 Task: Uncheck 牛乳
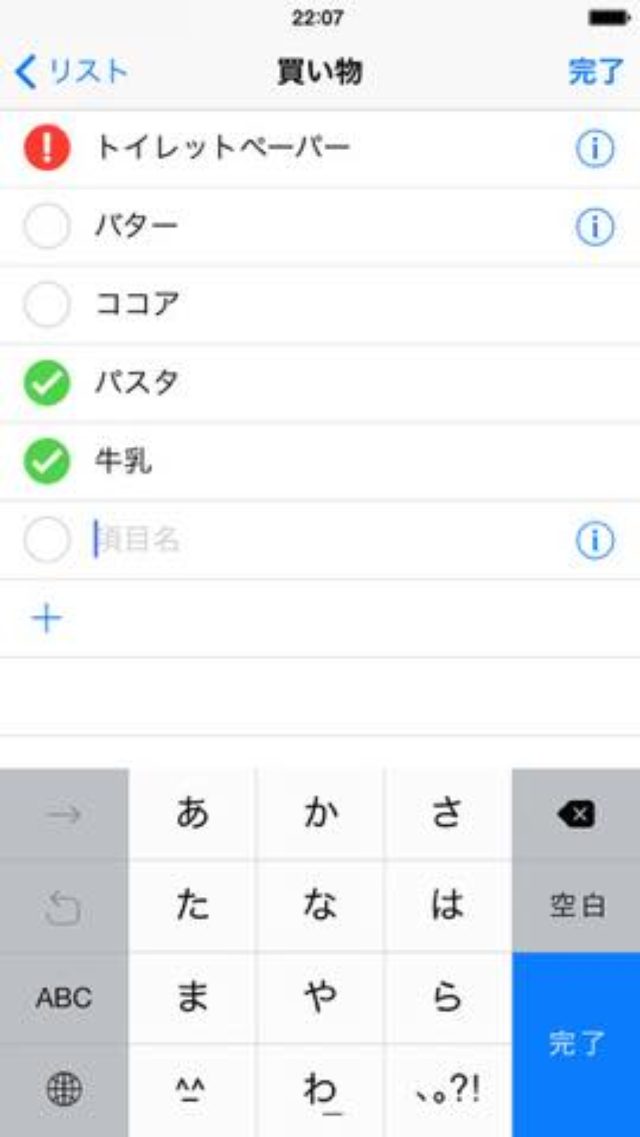(x=46, y=461)
